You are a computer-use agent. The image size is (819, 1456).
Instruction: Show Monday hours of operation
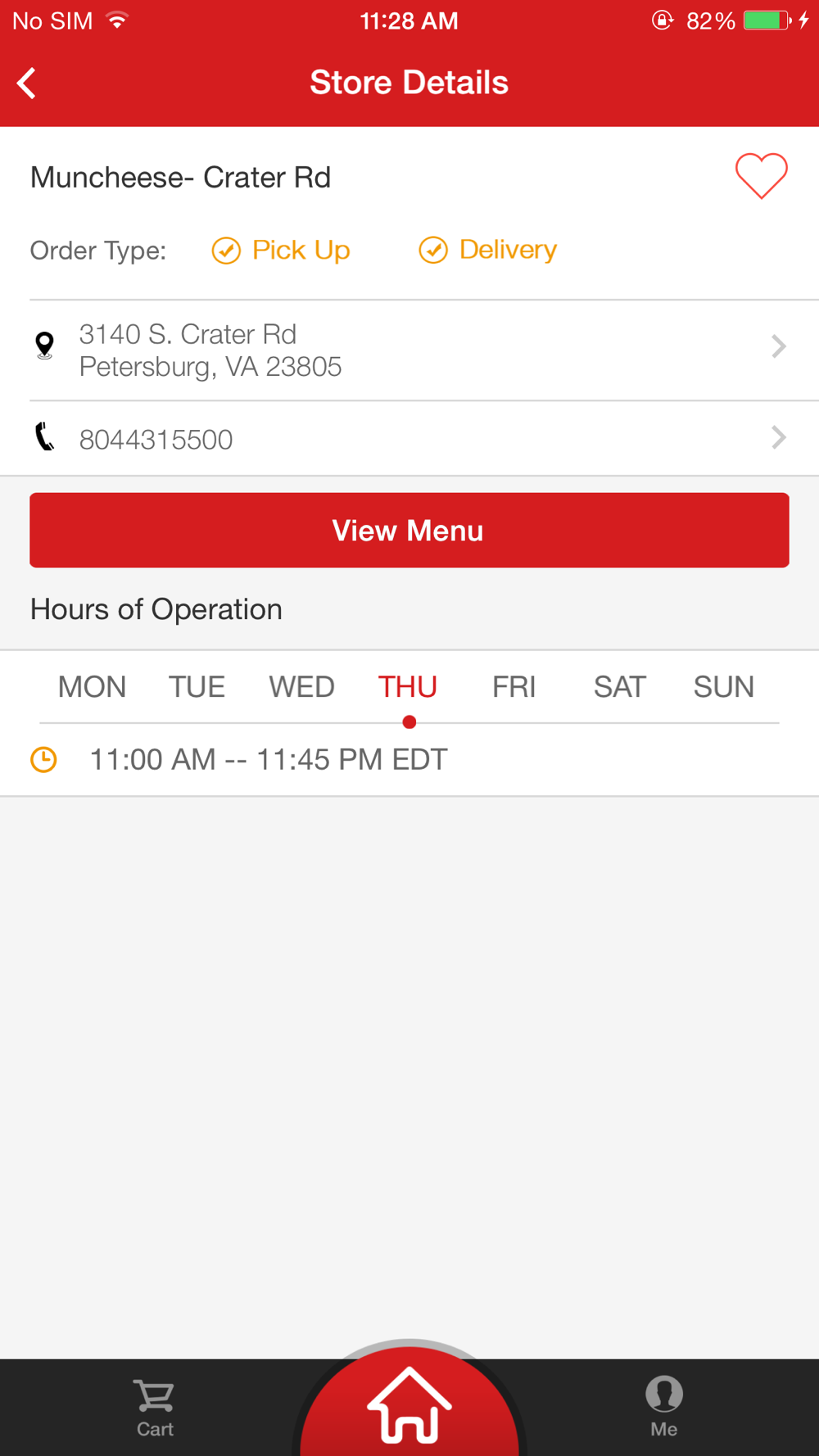tap(92, 687)
